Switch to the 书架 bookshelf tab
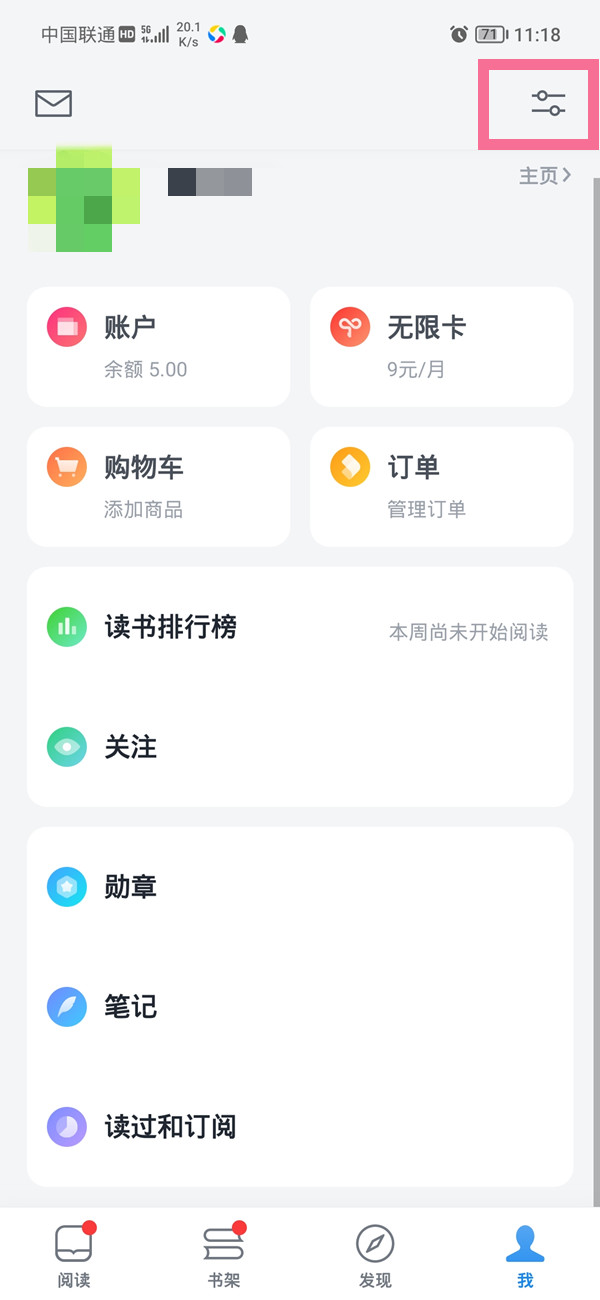This screenshot has height=1300, width=600. (223, 1255)
